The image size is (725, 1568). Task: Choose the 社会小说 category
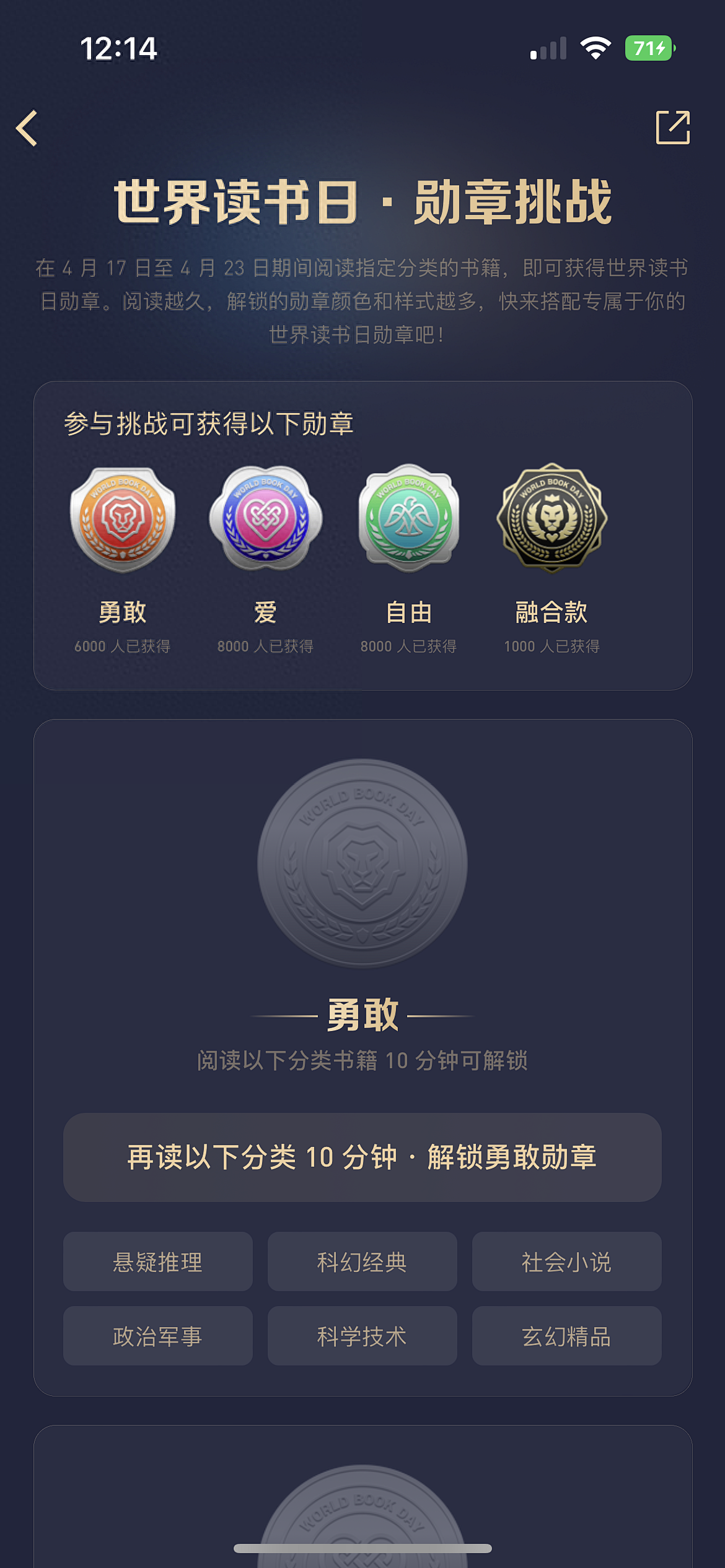tap(566, 1261)
